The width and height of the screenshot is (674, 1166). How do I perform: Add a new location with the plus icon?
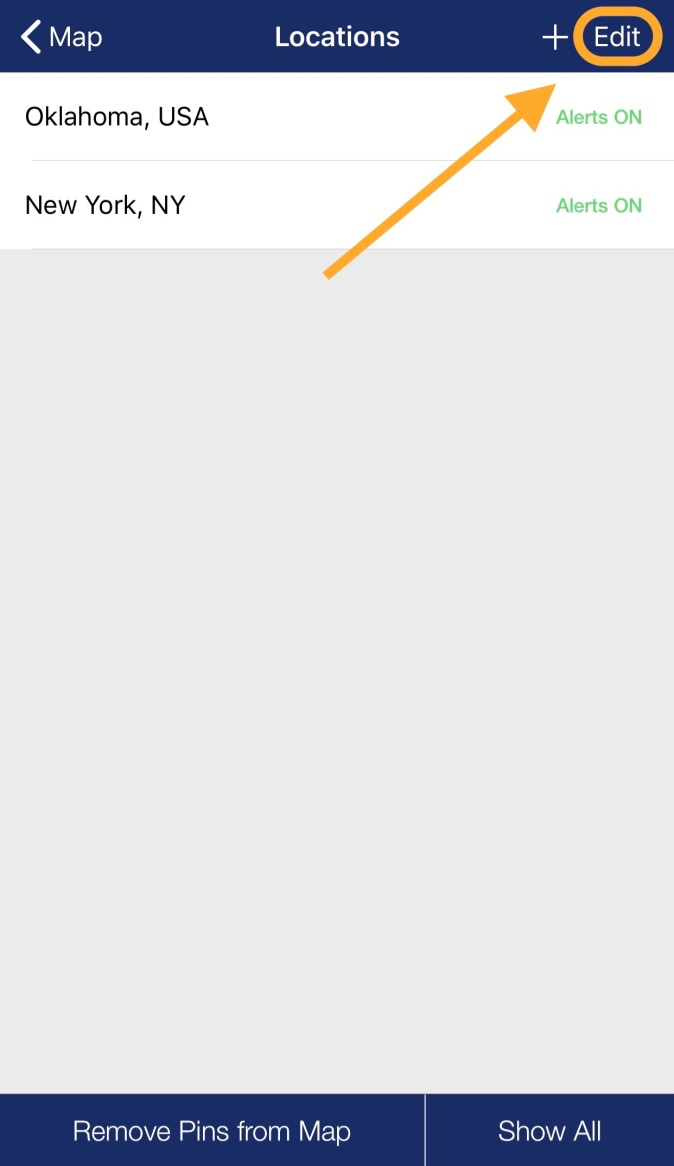click(554, 38)
